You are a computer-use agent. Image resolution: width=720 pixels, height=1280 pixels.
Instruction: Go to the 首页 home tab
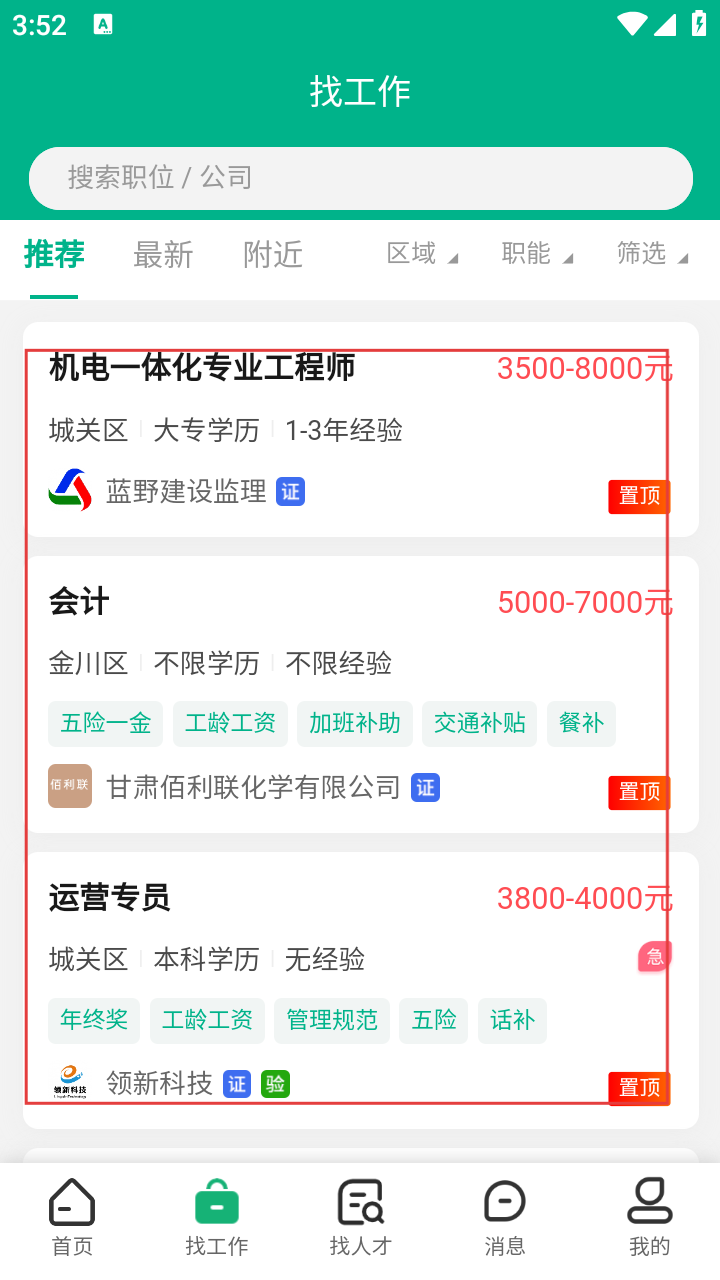[72, 1218]
